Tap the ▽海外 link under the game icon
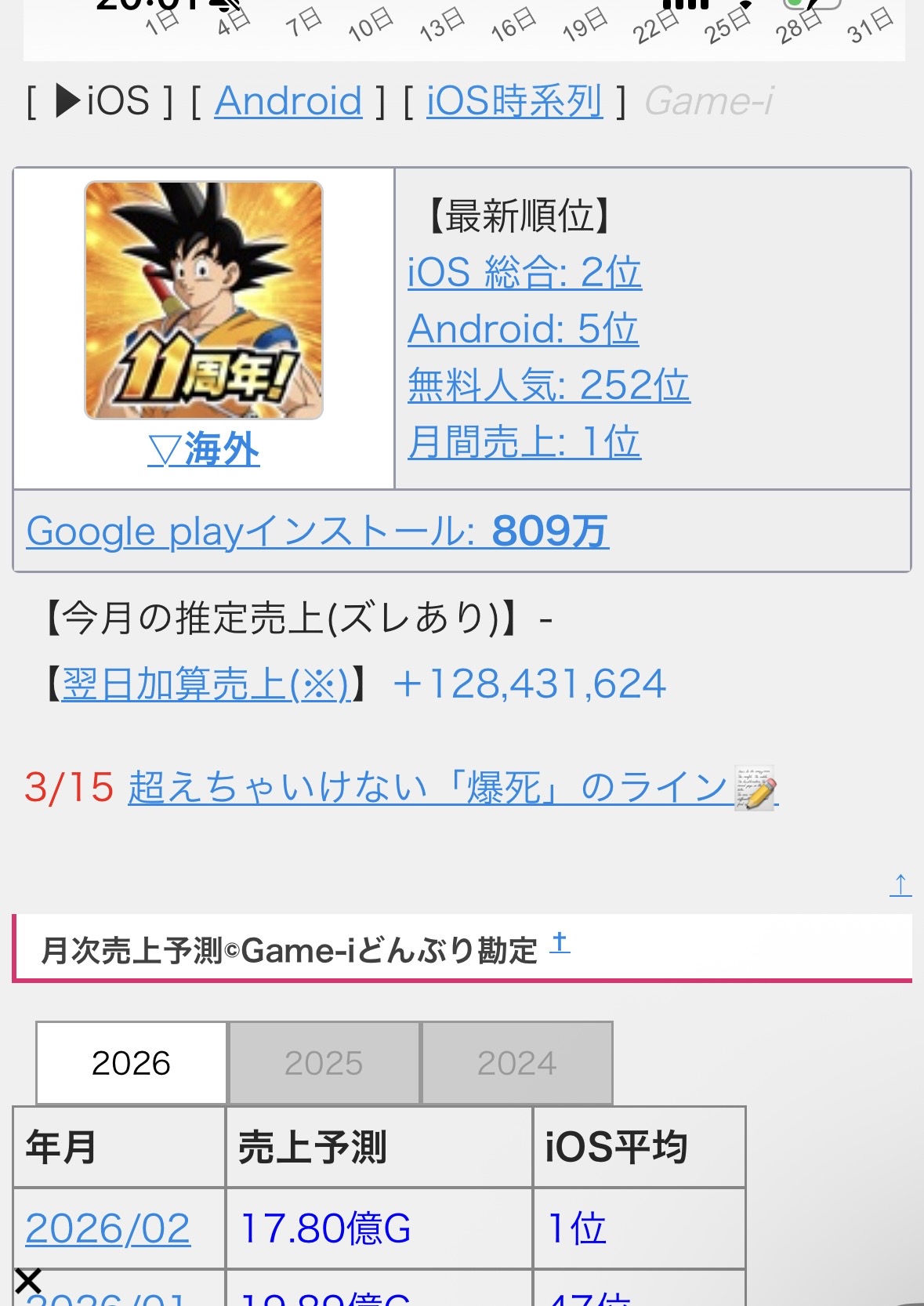924x1306 pixels. coord(204,450)
